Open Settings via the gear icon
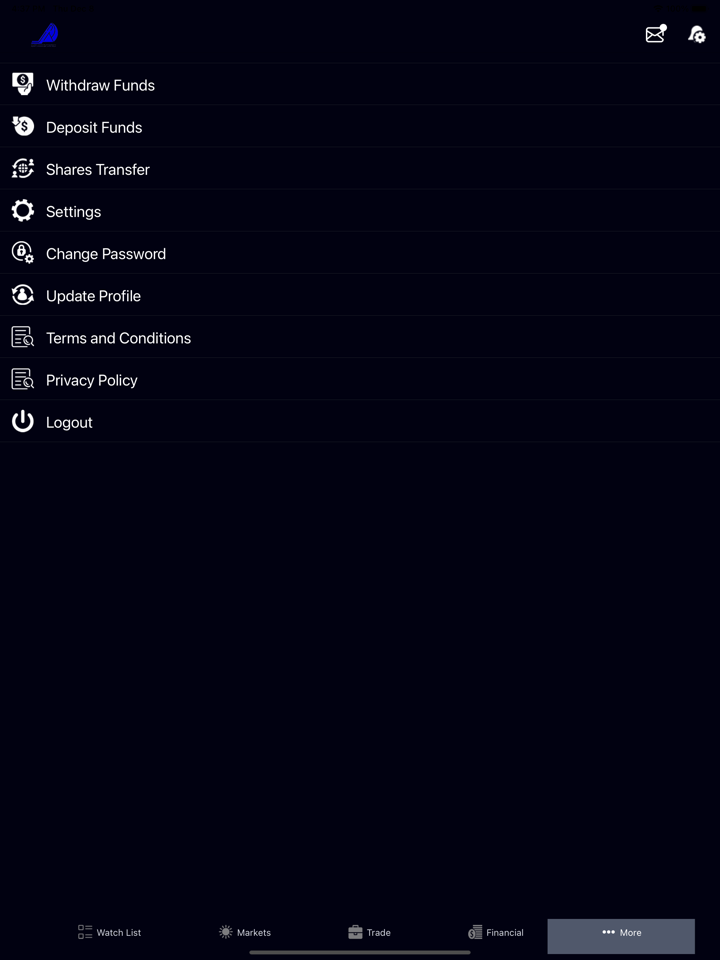The width and height of the screenshot is (720, 960). tap(22, 211)
